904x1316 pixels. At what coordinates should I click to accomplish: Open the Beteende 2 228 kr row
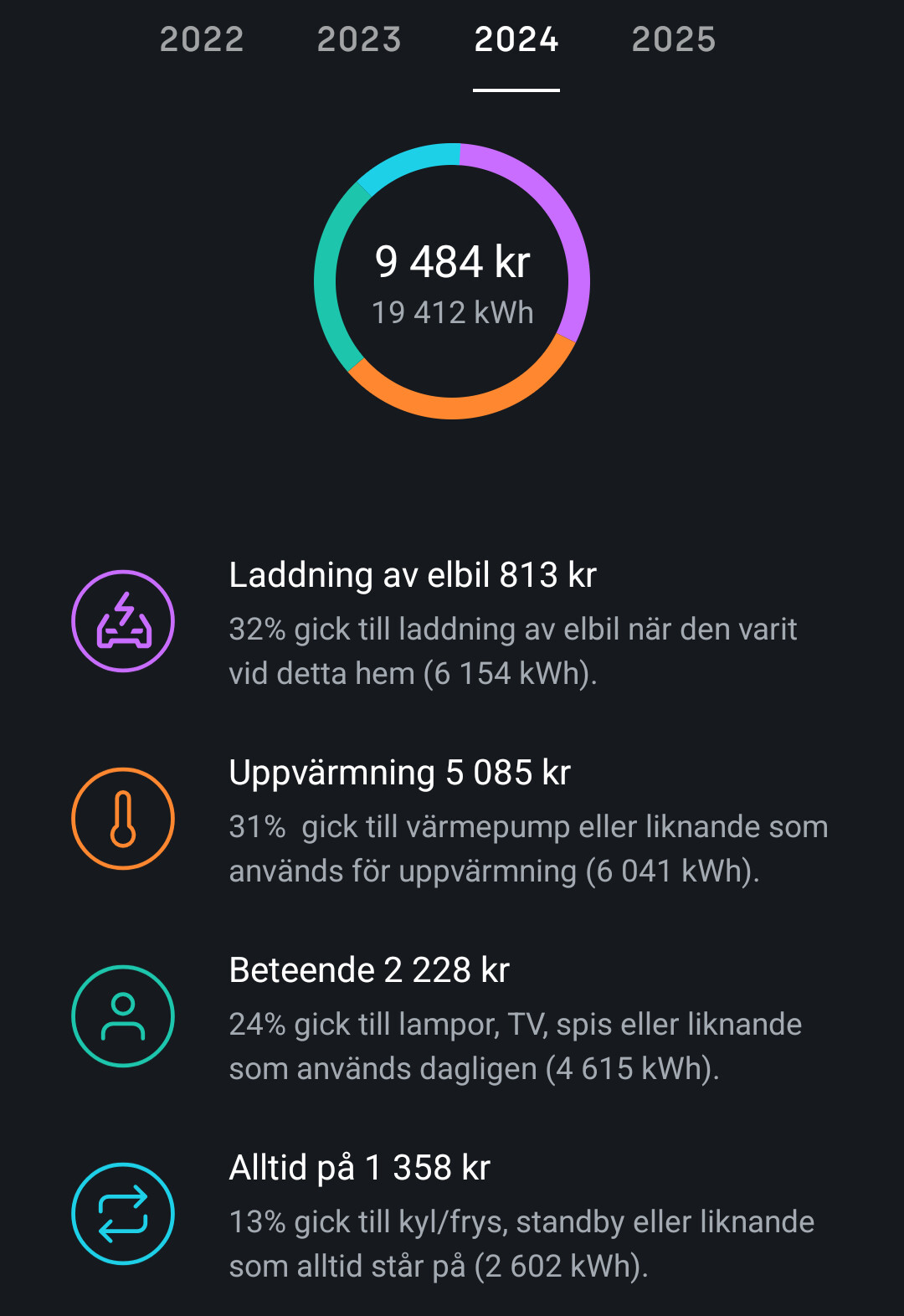[x=452, y=1018]
